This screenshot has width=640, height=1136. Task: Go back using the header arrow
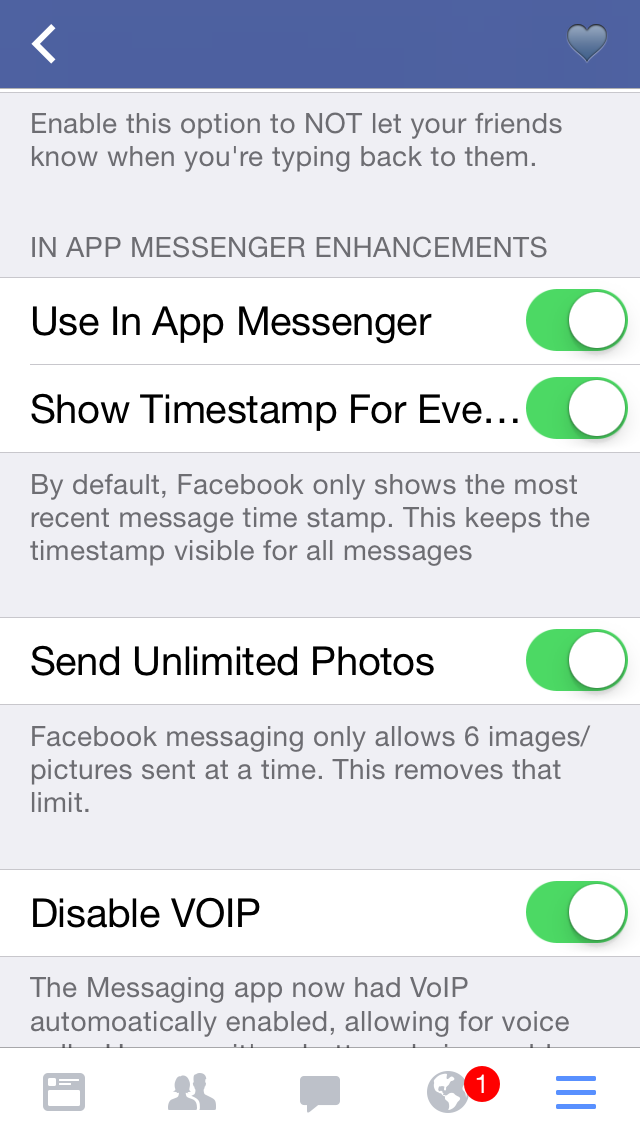tap(43, 43)
